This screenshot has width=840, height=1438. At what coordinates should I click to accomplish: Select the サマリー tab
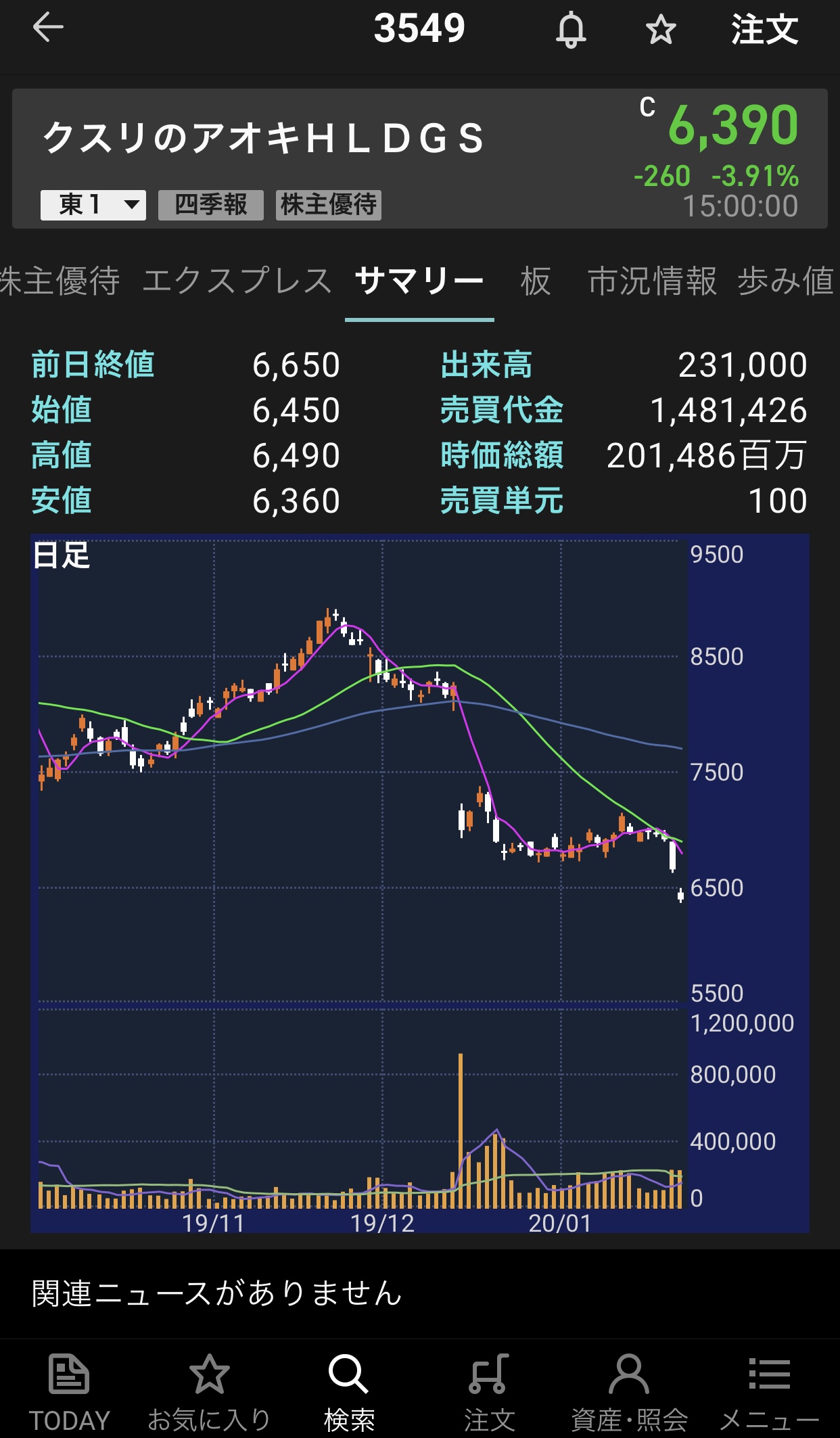pyautogui.click(x=419, y=281)
